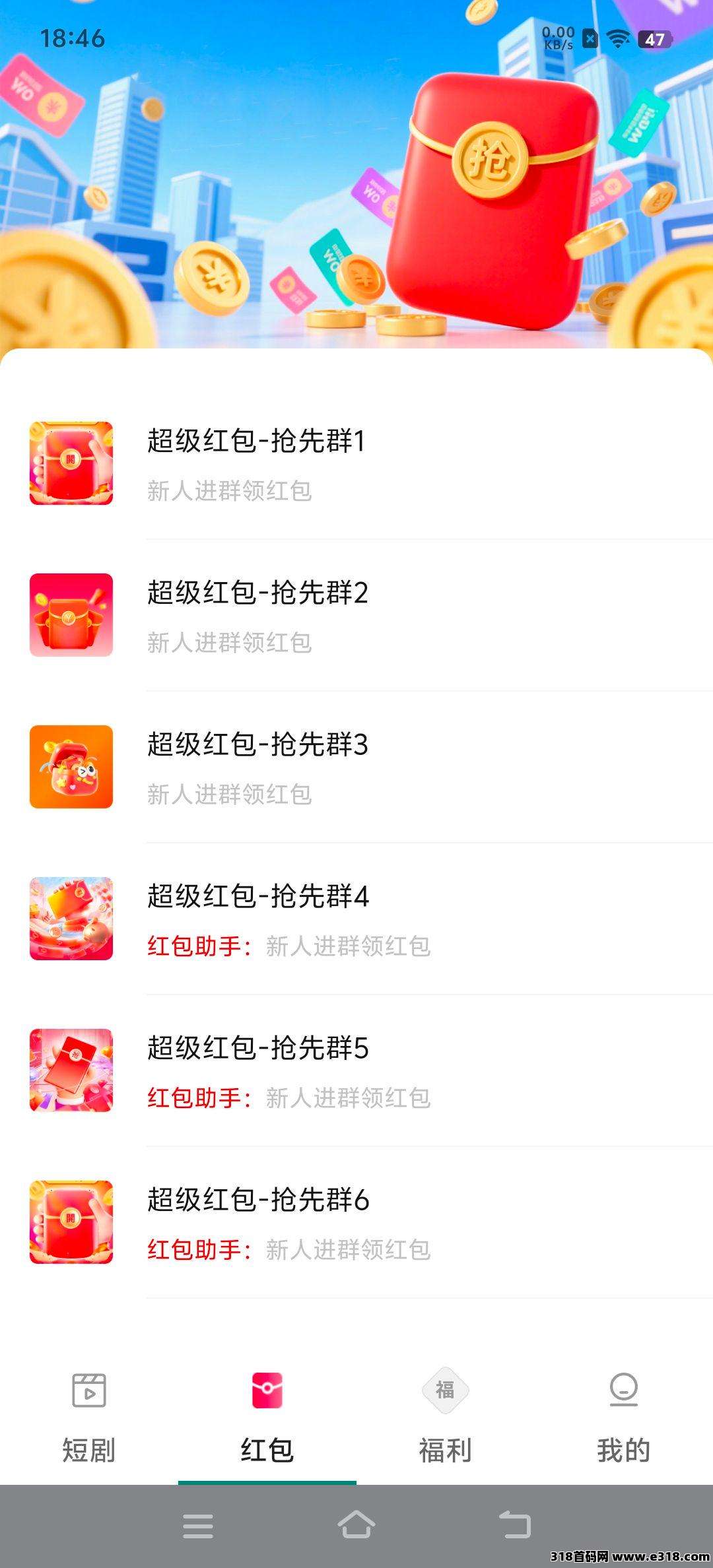
Task: Tap the avatar of 超级红包-抢先群1
Action: [71, 461]
